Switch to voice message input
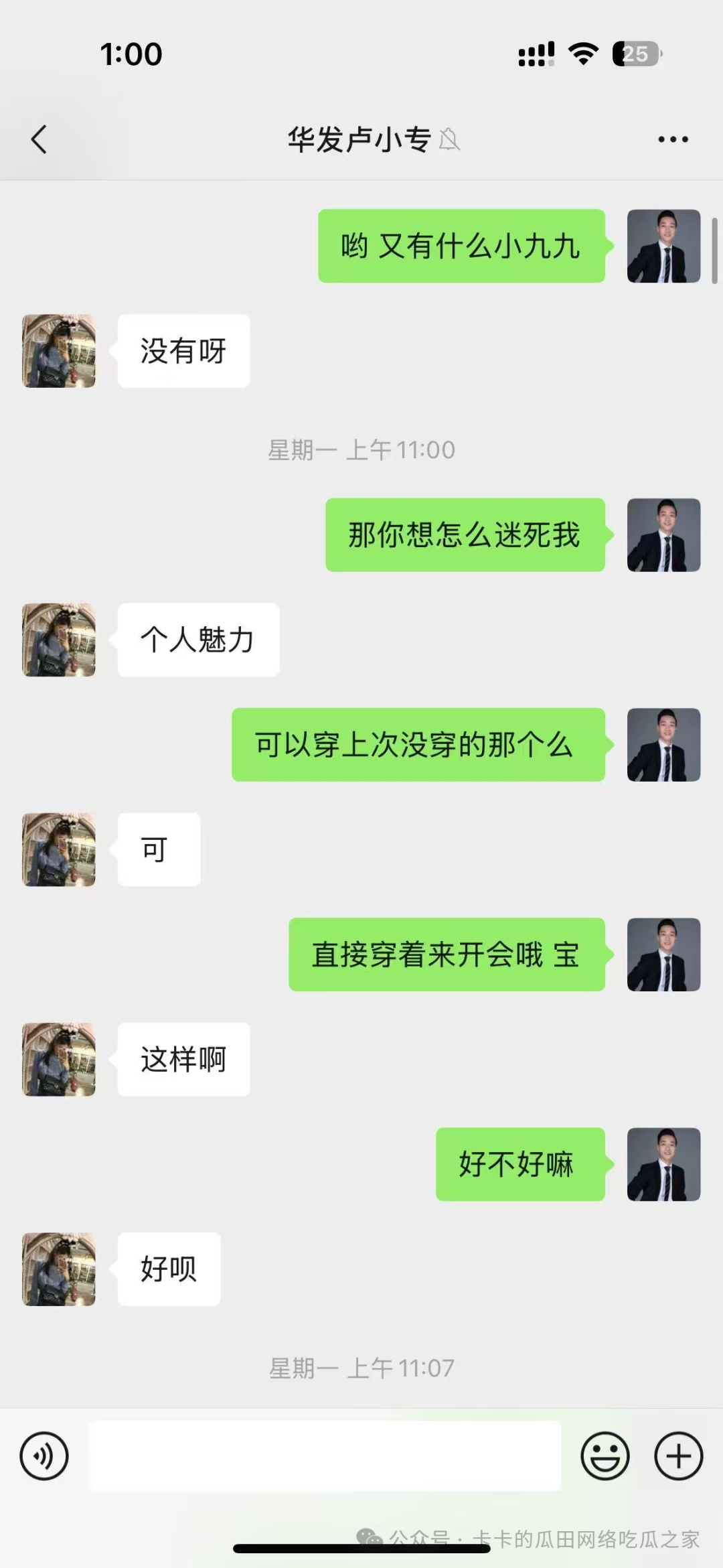Screen dimensions: 723x1568 pyautogui.click(x=44, y=1455)
